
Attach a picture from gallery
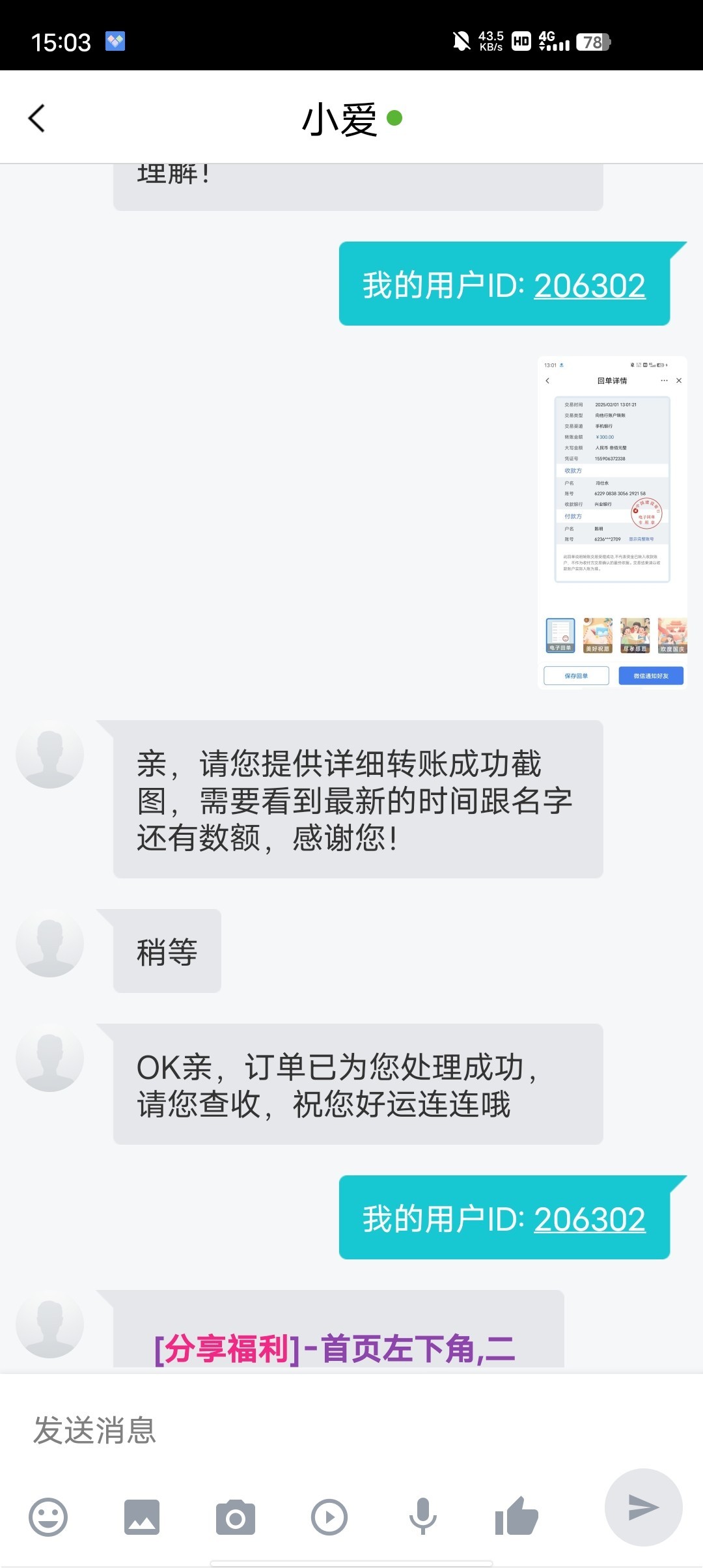pyautogui.click(x=142, y=1517)
